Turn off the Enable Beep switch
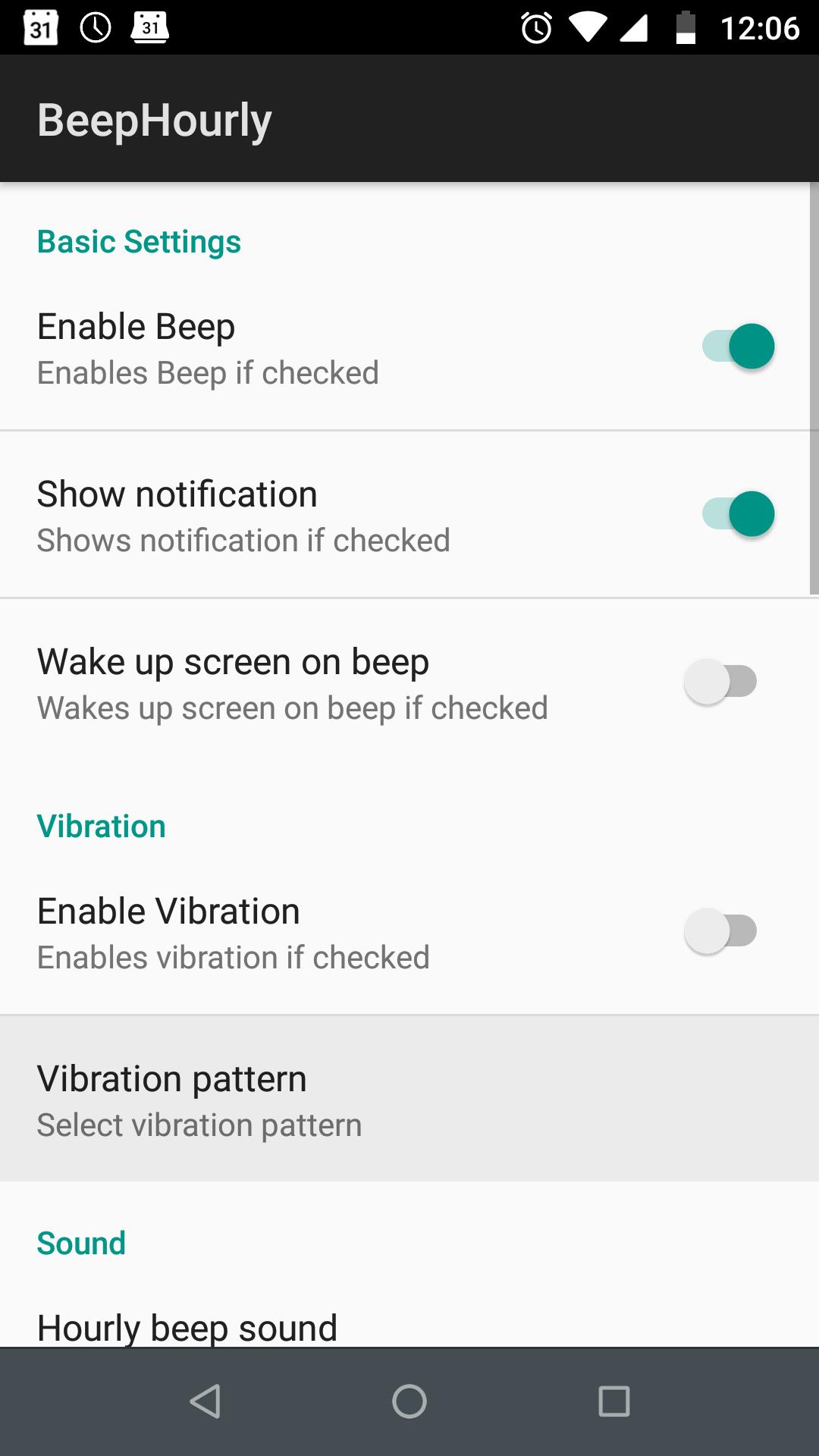This screenshot has height=1456, width=819. [738, 347]
